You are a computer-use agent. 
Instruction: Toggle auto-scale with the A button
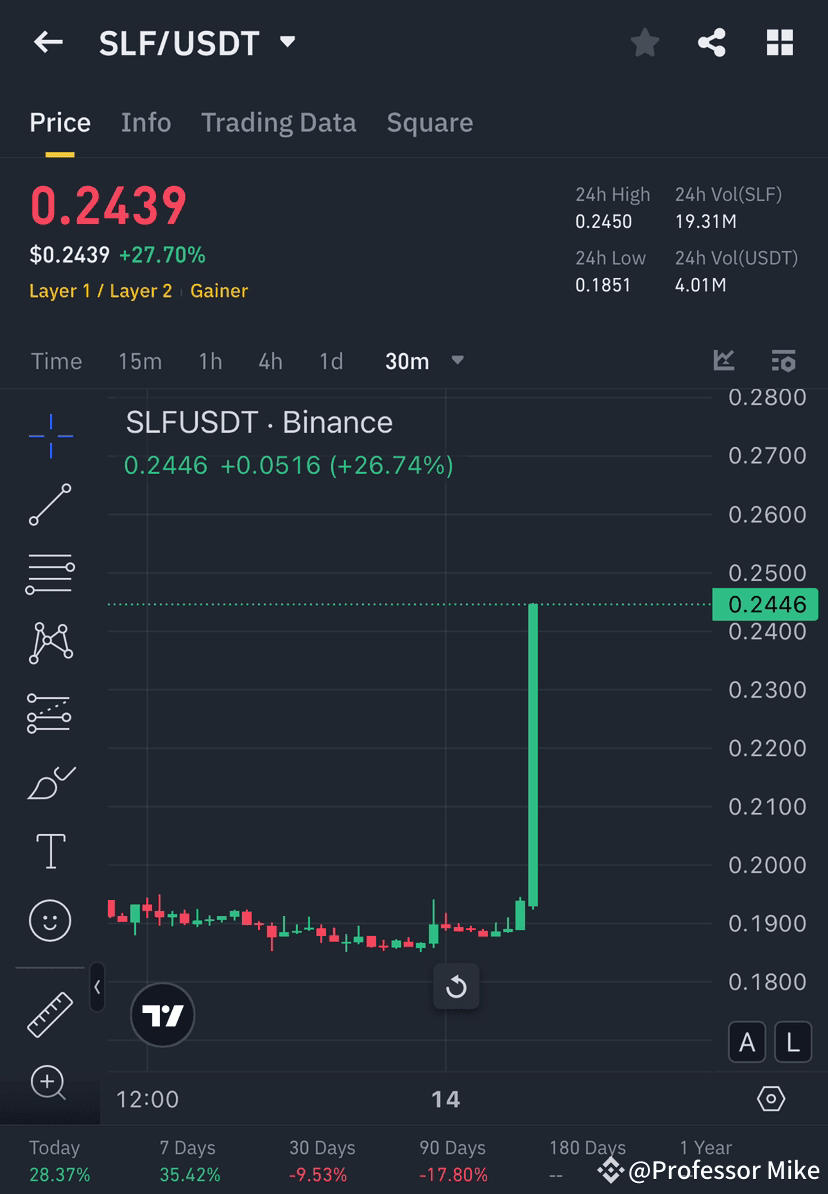coord(747,1042)
